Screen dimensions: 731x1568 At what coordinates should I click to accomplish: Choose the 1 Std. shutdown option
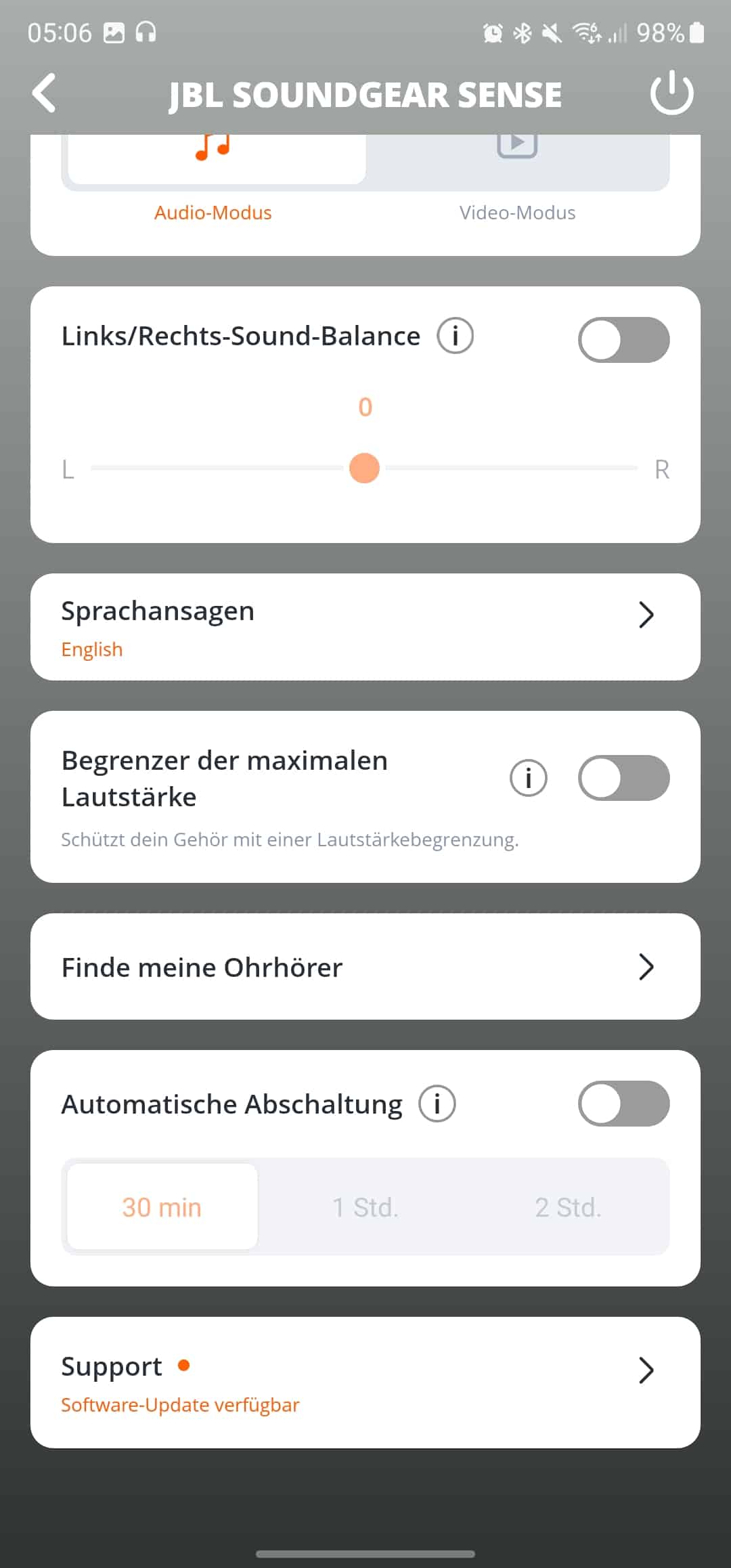coord(365,1207)
